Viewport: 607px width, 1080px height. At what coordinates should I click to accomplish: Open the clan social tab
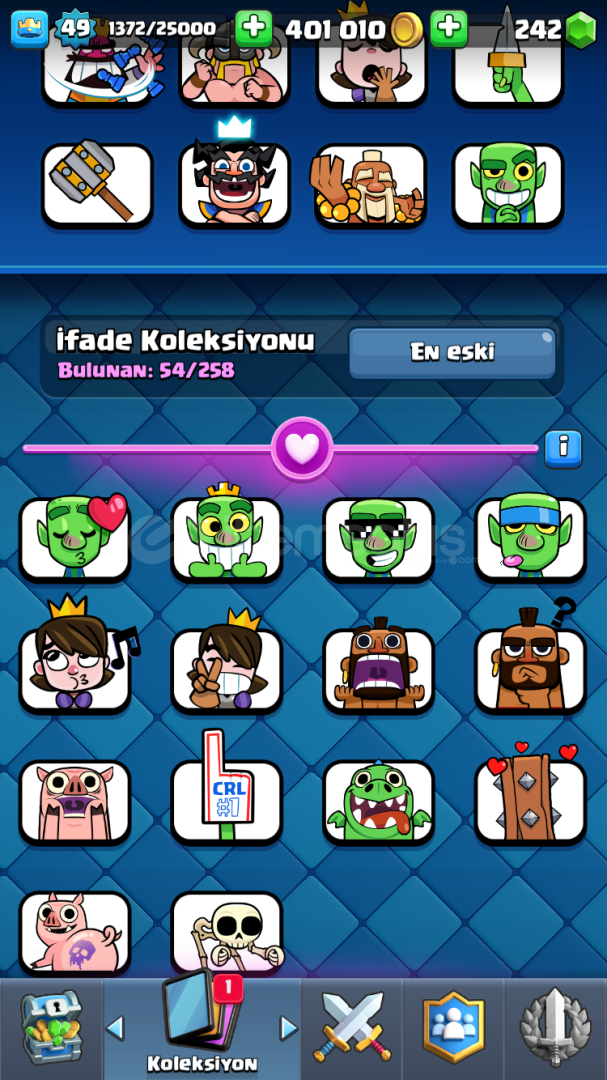(x=453, y=1028)
